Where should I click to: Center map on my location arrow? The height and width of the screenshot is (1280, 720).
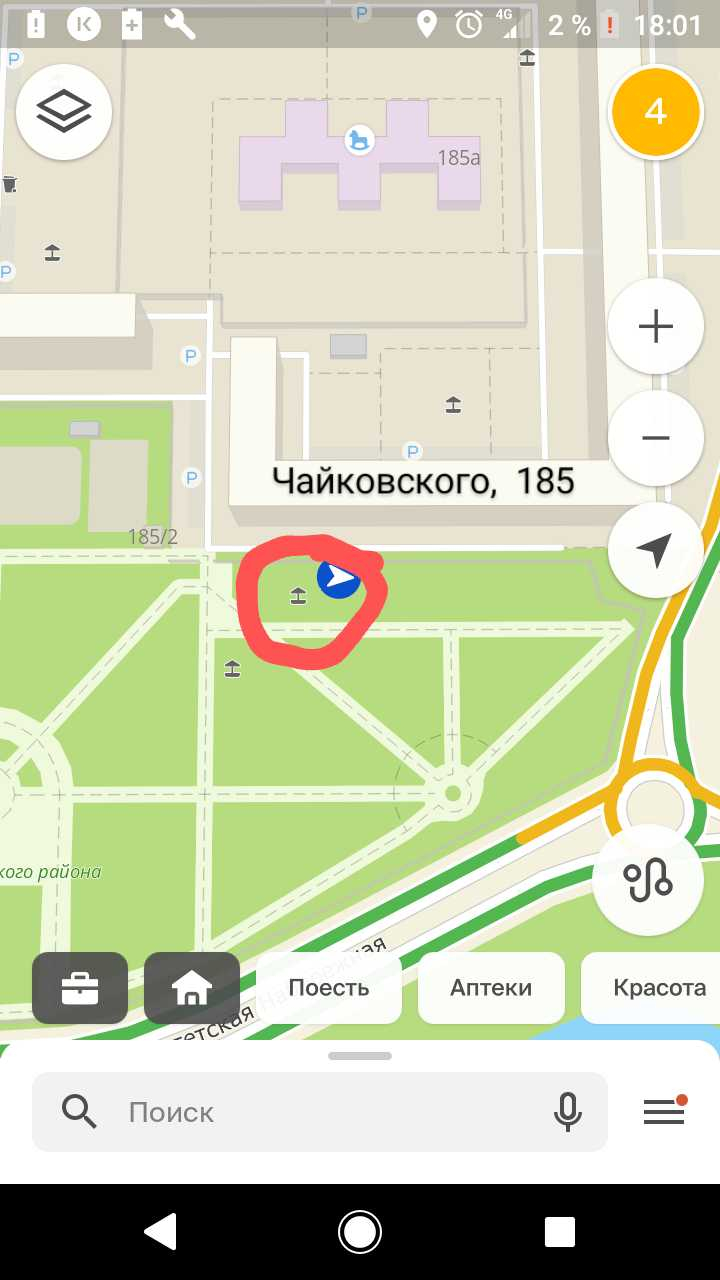point(655,550)
